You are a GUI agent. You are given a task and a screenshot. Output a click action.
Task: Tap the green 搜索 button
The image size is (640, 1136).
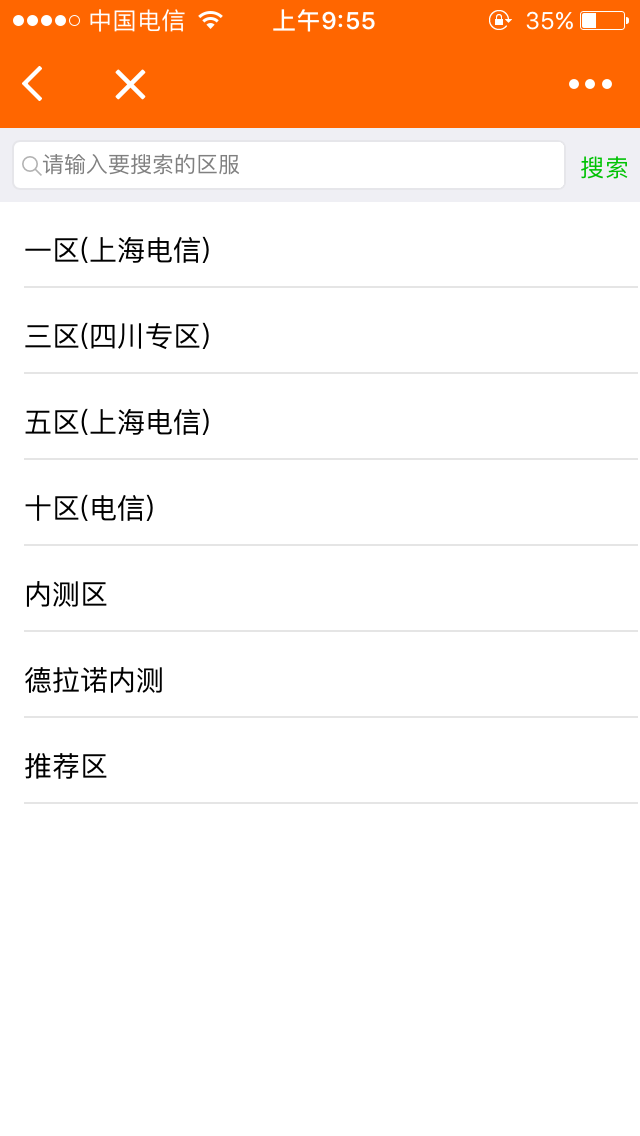point(604,167)
